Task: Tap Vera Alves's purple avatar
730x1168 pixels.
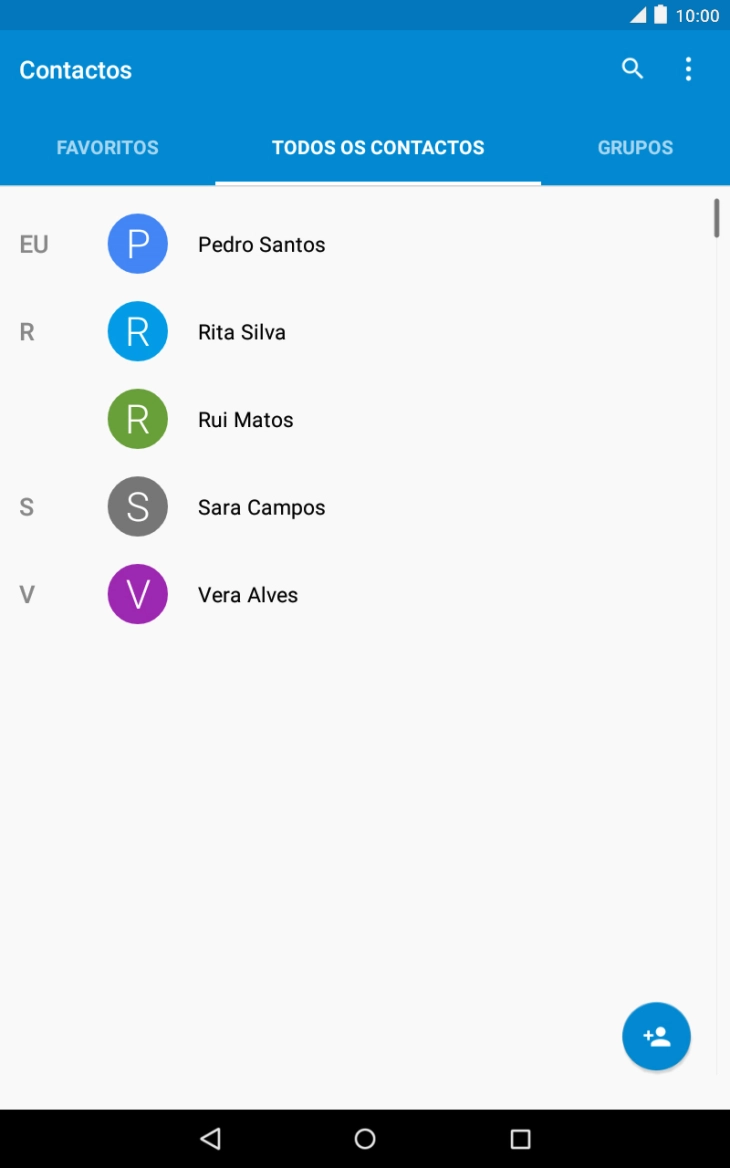Action: [137, 594]
